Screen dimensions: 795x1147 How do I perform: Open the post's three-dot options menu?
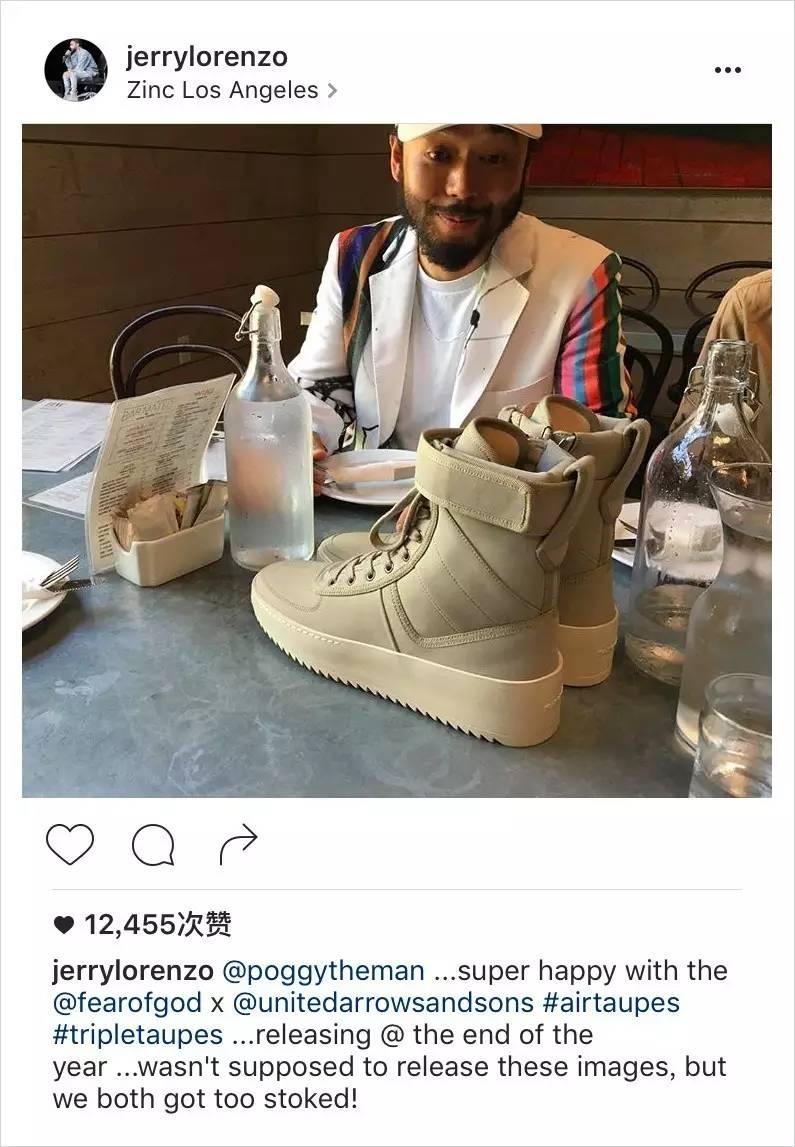point(728,70)
